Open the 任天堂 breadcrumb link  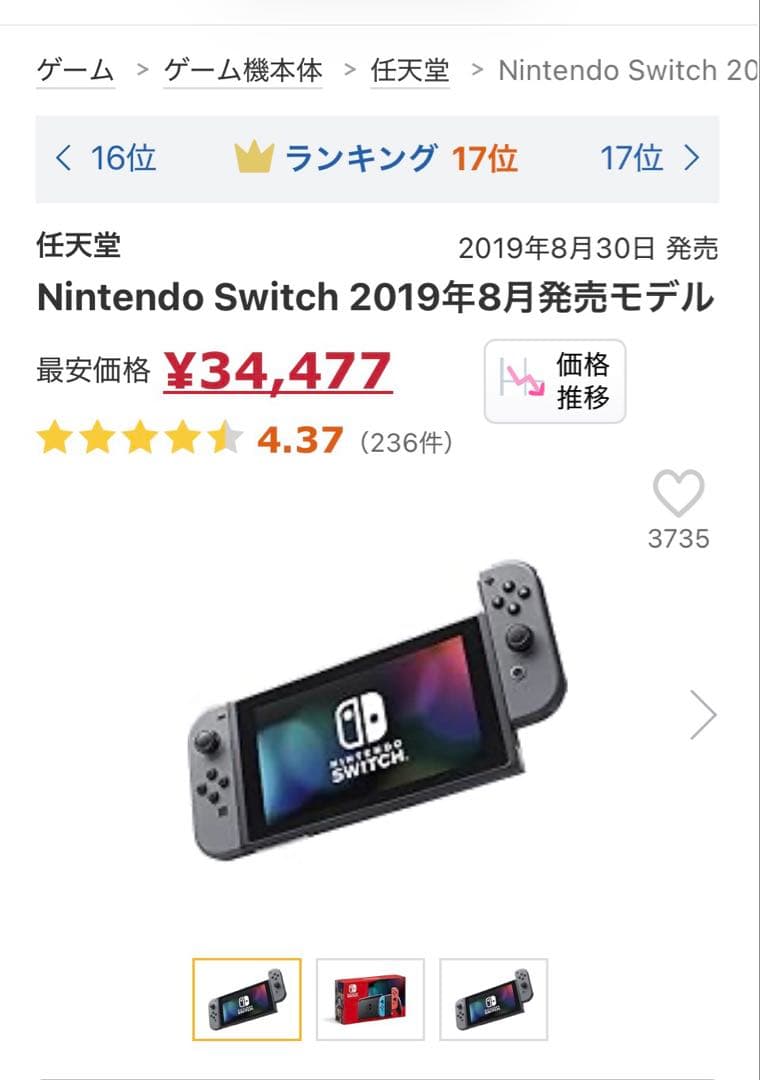[x=409, y=70]
